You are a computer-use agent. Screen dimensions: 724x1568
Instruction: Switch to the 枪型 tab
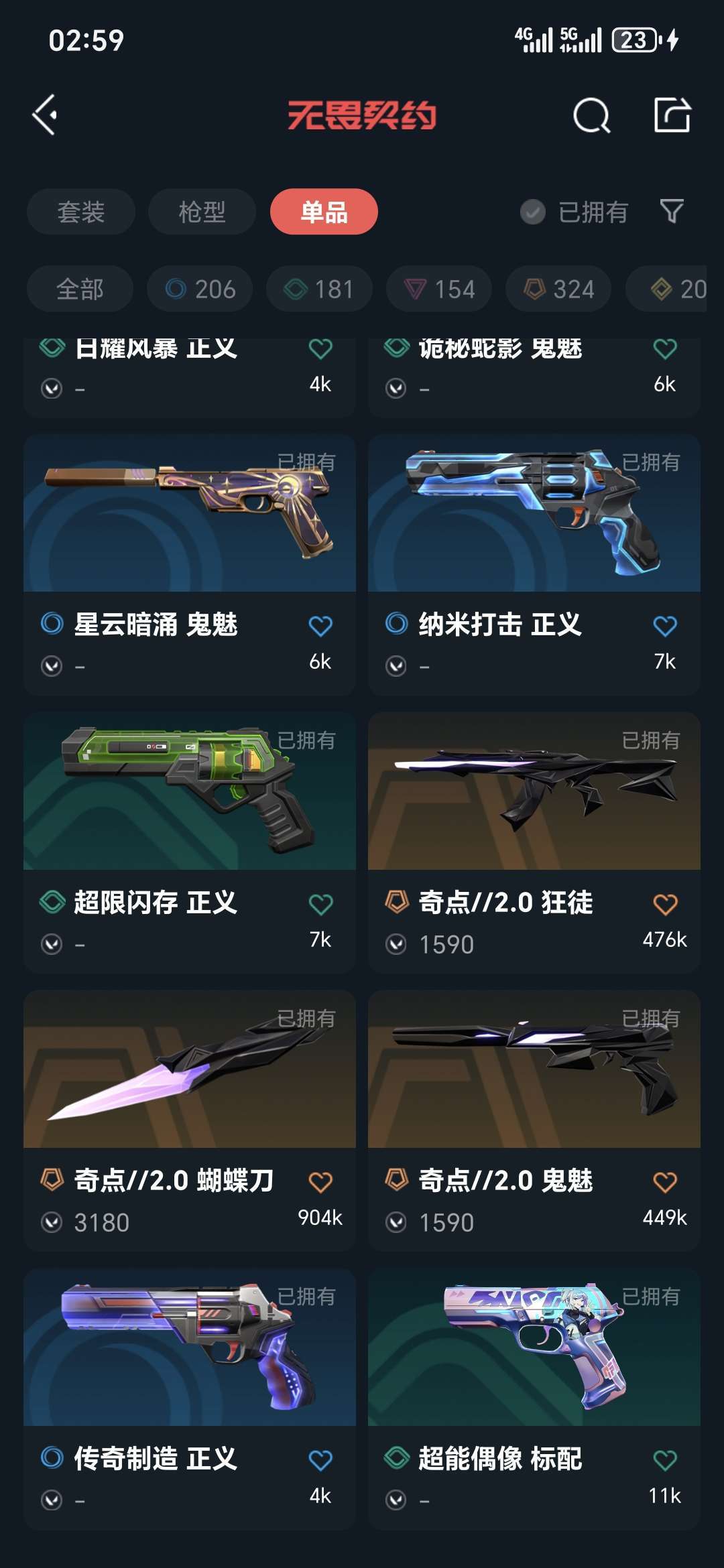coord(202,212)
